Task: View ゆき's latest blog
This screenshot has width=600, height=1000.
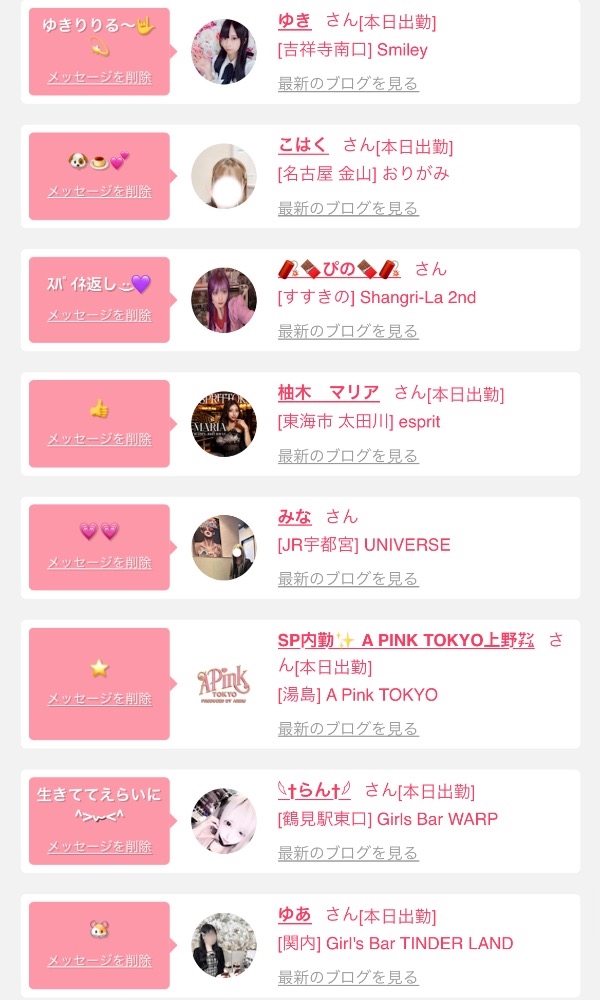Action: point(348,84)
